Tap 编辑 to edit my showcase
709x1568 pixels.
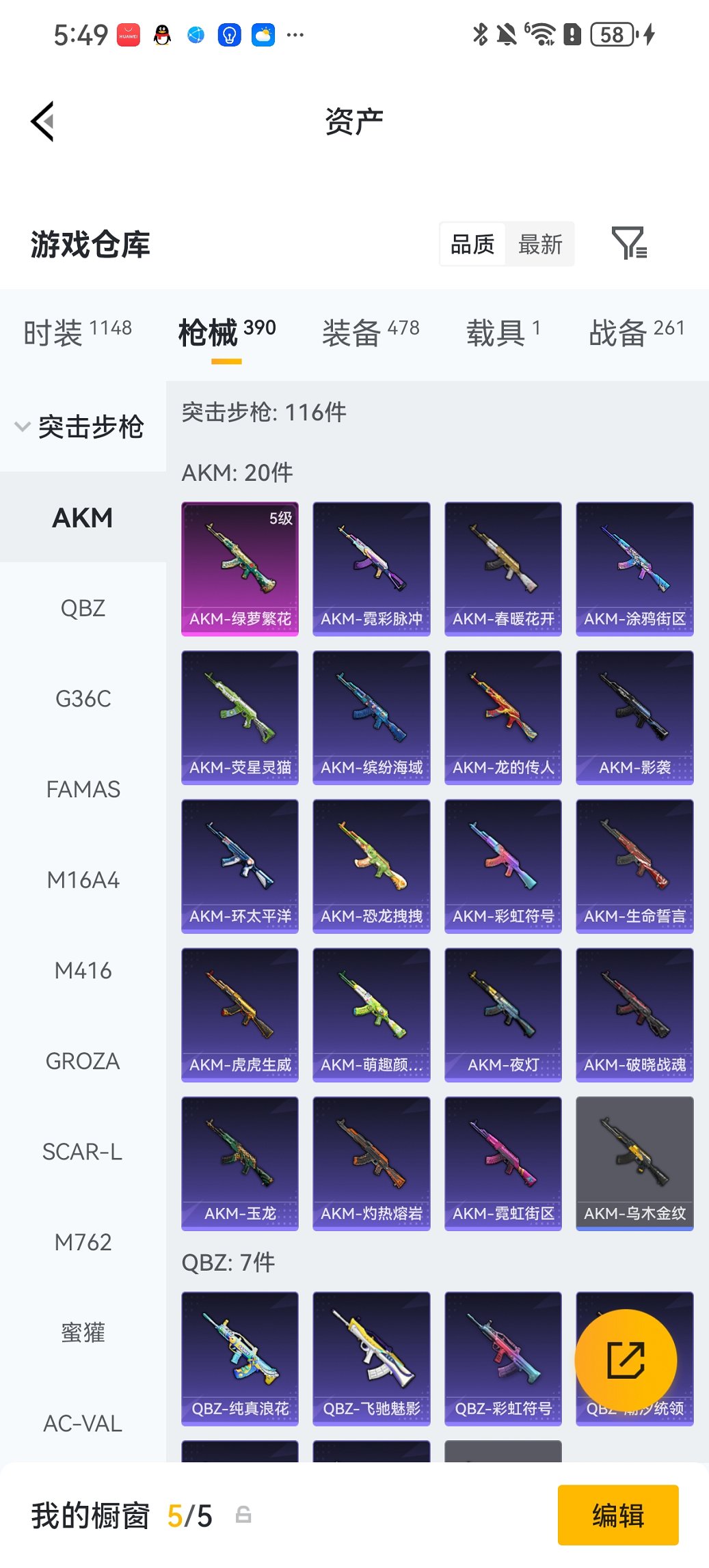click(618, 1515)
